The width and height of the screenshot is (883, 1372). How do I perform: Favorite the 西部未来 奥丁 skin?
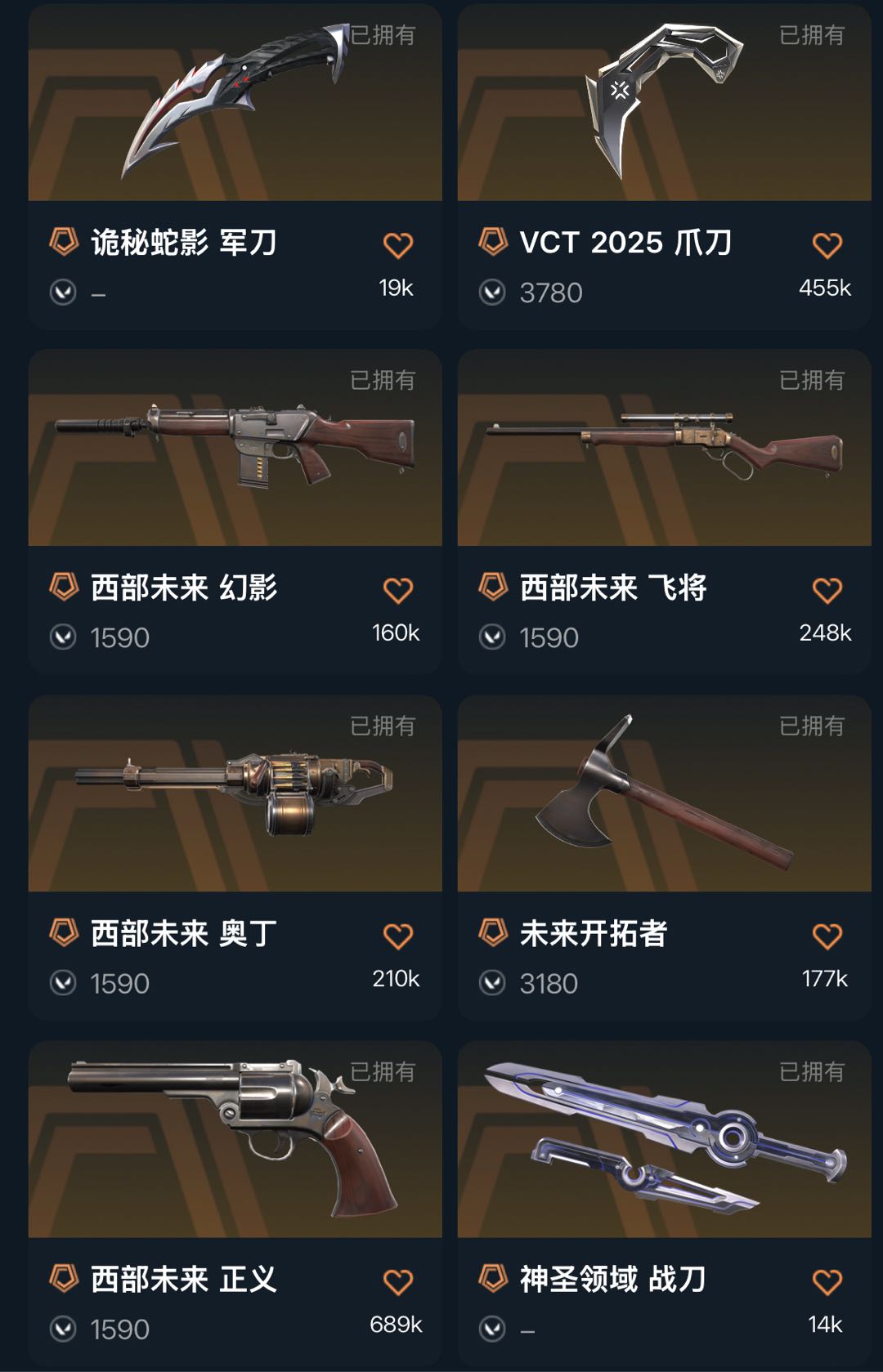(398, 936)
